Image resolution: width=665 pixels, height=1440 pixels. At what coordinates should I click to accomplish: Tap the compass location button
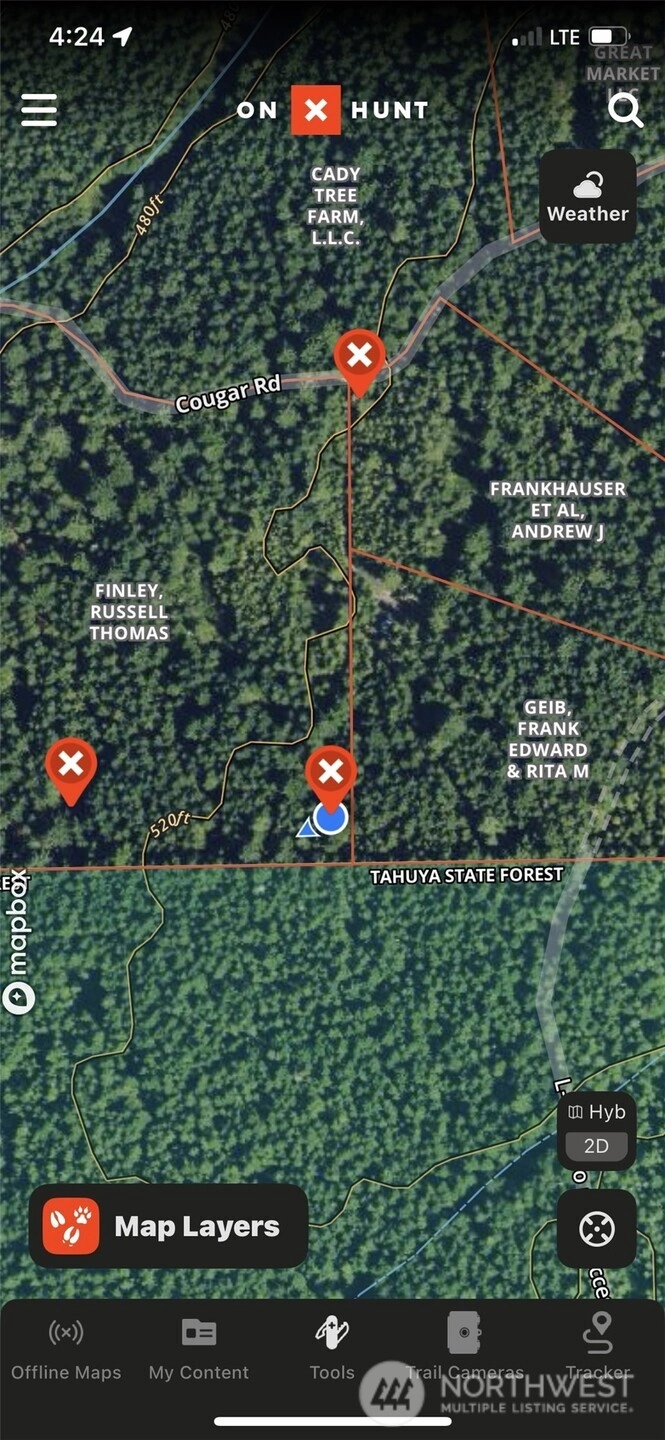pyautogui.click(x=596, y=1229)
